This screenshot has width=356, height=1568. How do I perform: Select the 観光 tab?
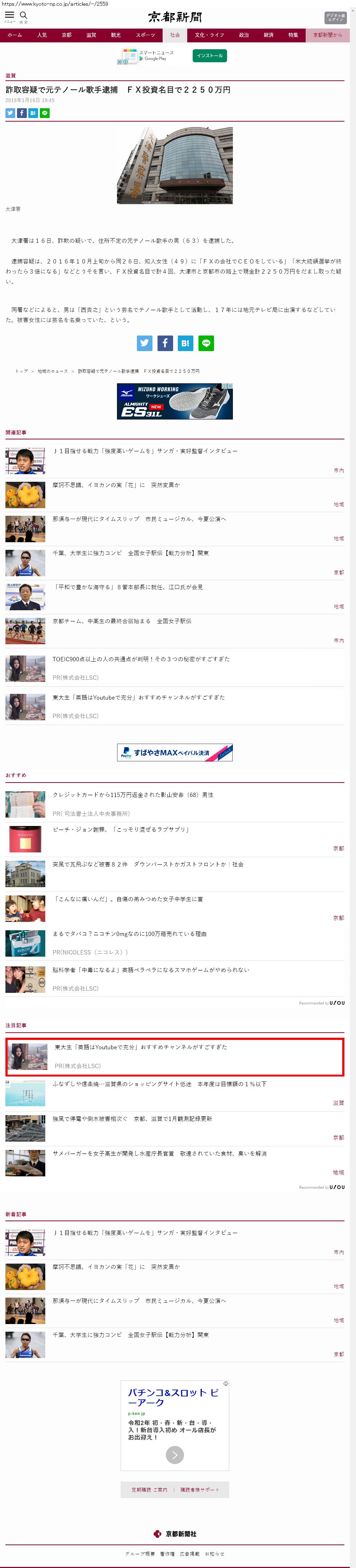click(116, 35)
